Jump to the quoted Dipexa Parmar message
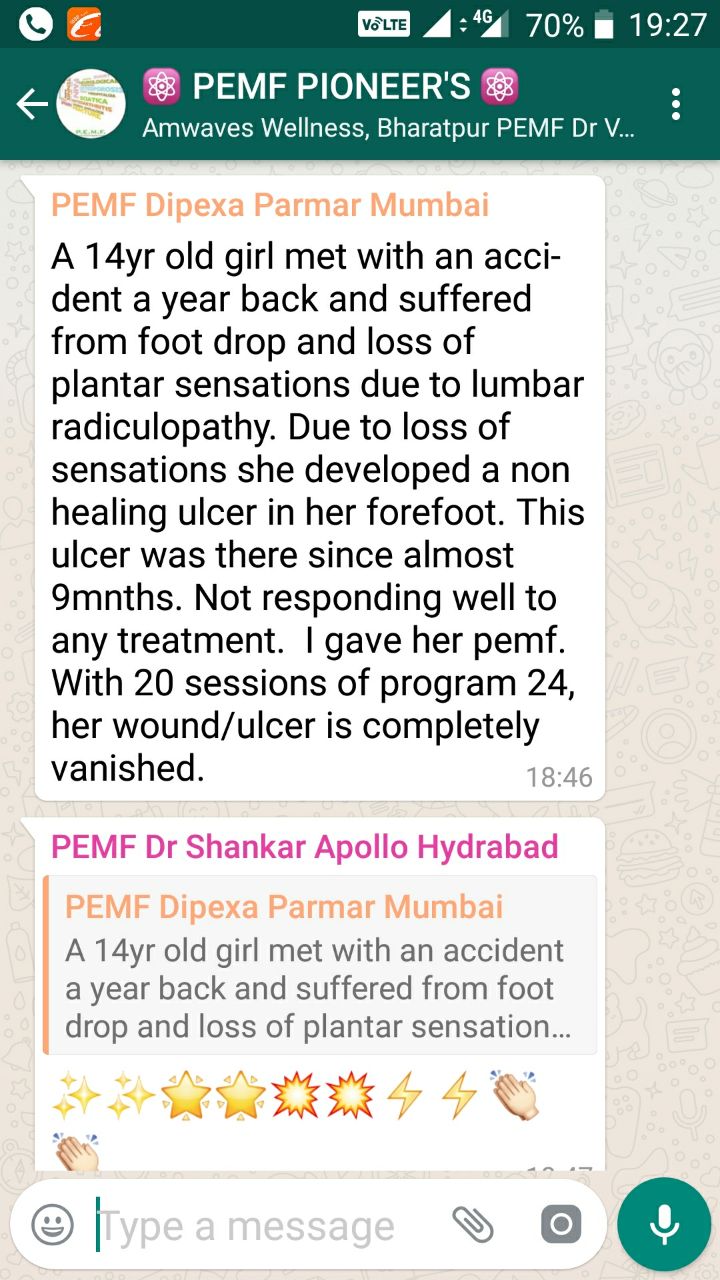This screenshot has height=1280, width=720. [320, 965]
